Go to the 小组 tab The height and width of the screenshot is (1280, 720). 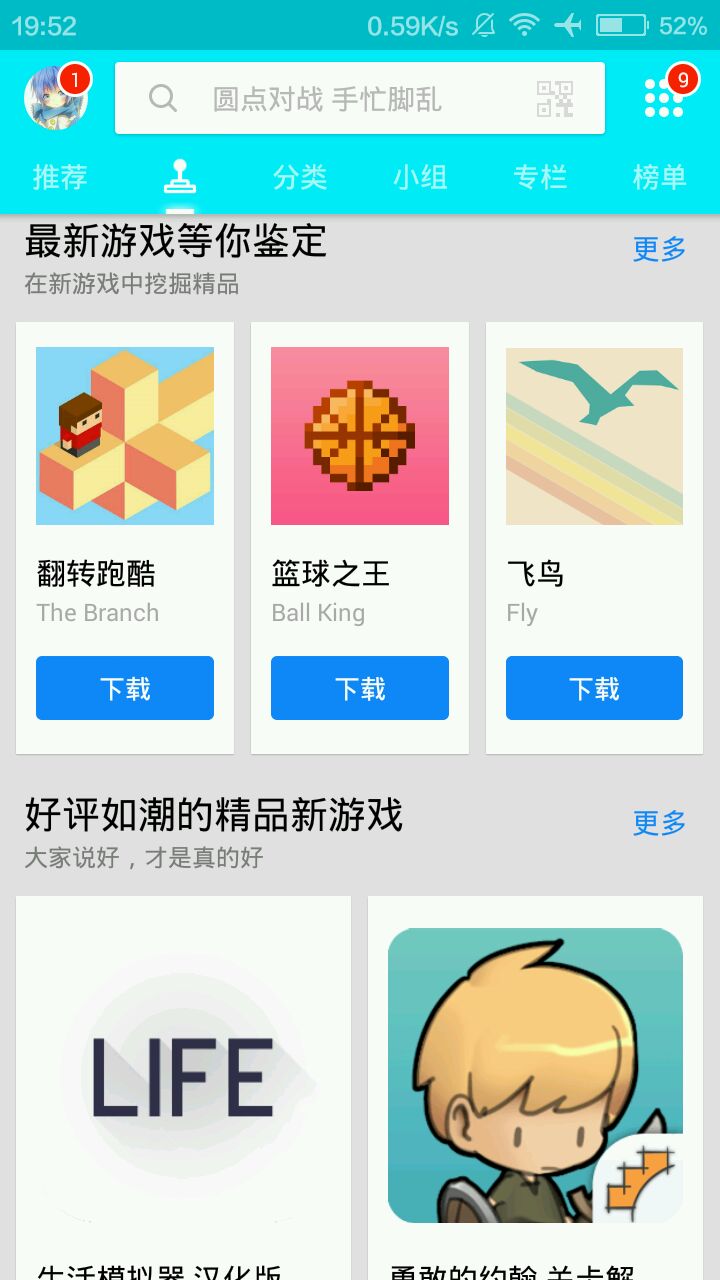pos(420,178)
